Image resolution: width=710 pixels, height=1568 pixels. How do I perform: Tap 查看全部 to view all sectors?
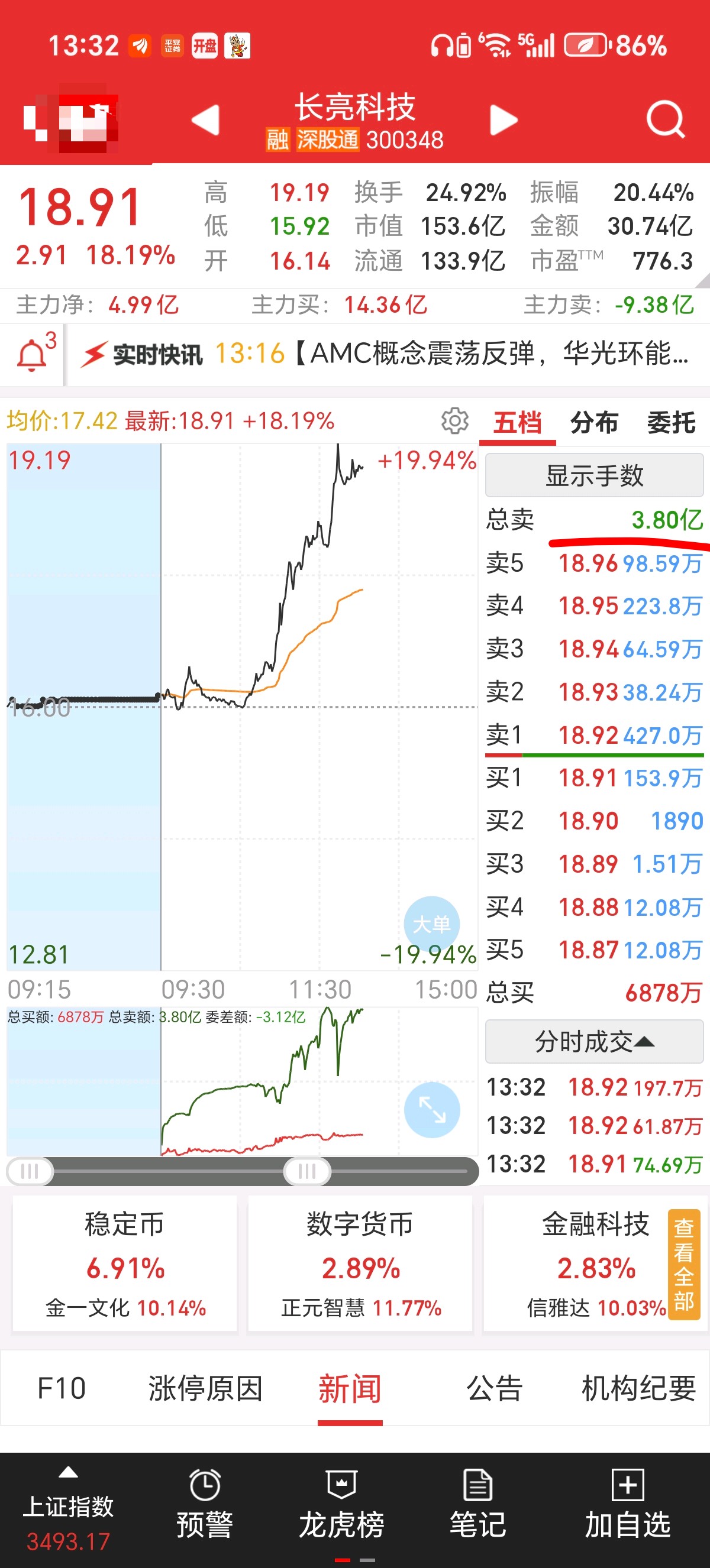684,1264
